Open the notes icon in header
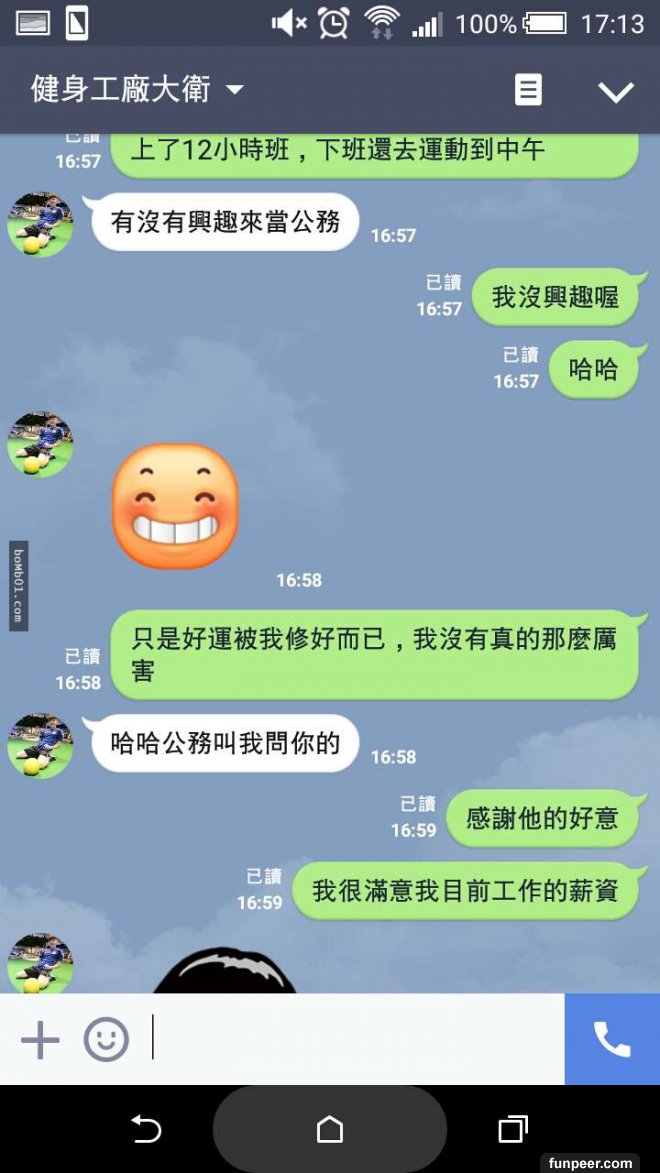Screen dimensions: 660x1173 (528, 90)
